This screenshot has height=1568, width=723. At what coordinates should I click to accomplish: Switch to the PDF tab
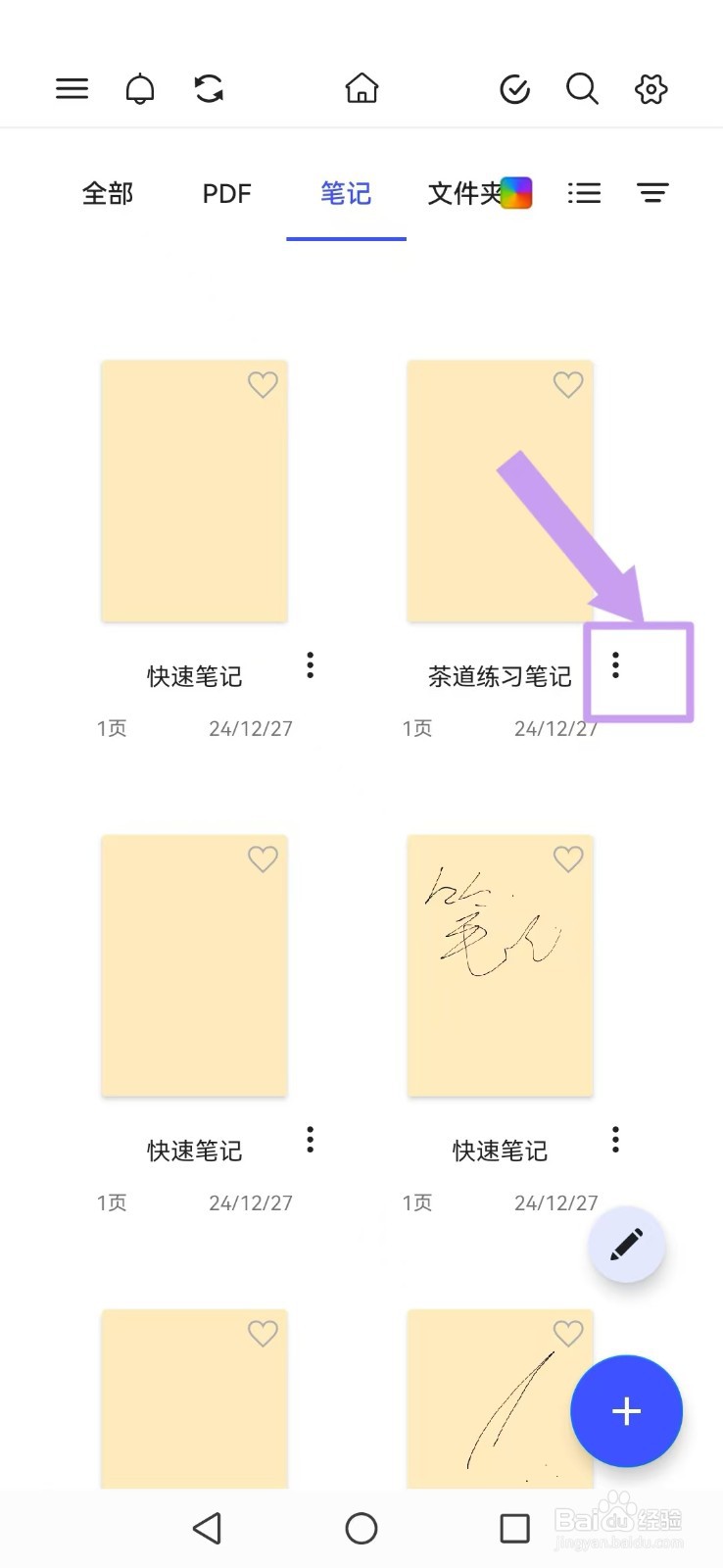226,193
